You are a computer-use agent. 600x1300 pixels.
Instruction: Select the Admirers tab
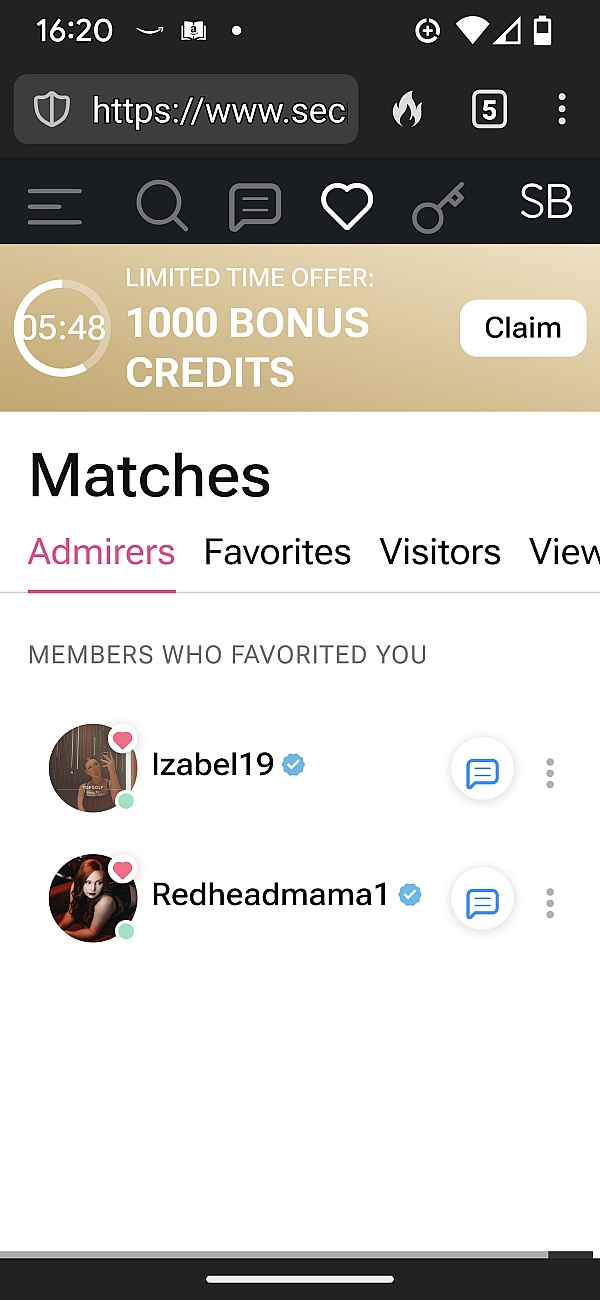102,552
